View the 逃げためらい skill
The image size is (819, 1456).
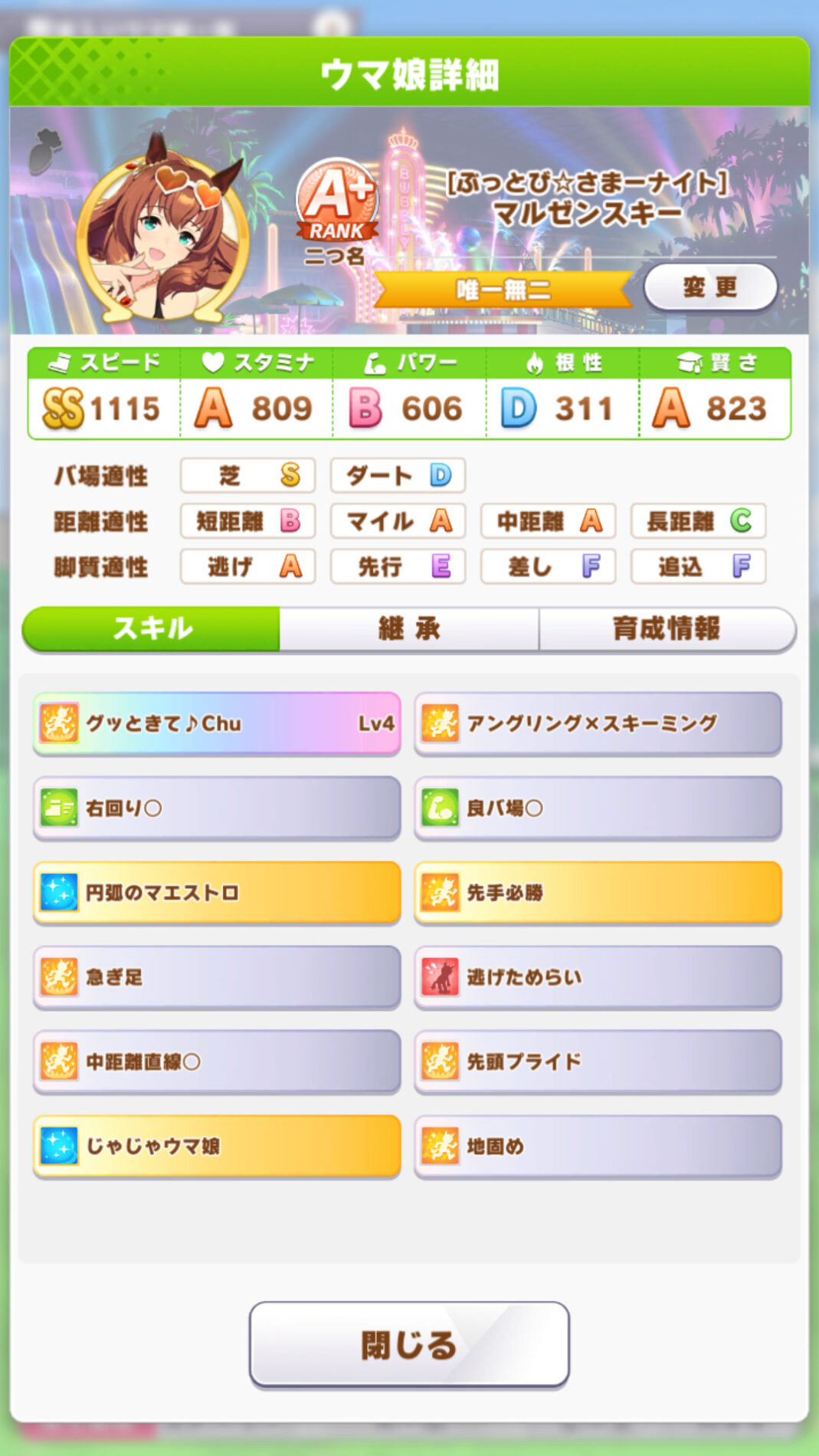click(x=598, y=977)
